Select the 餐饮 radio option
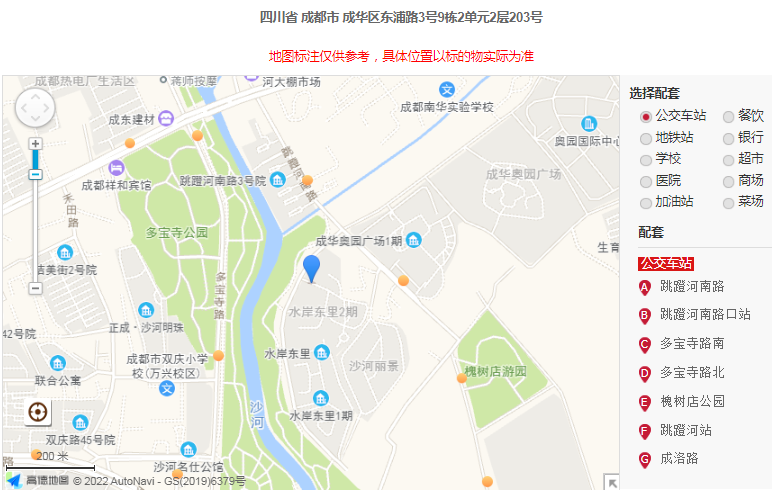The width and height of the screenshot is (772, 490). [729, 117]
